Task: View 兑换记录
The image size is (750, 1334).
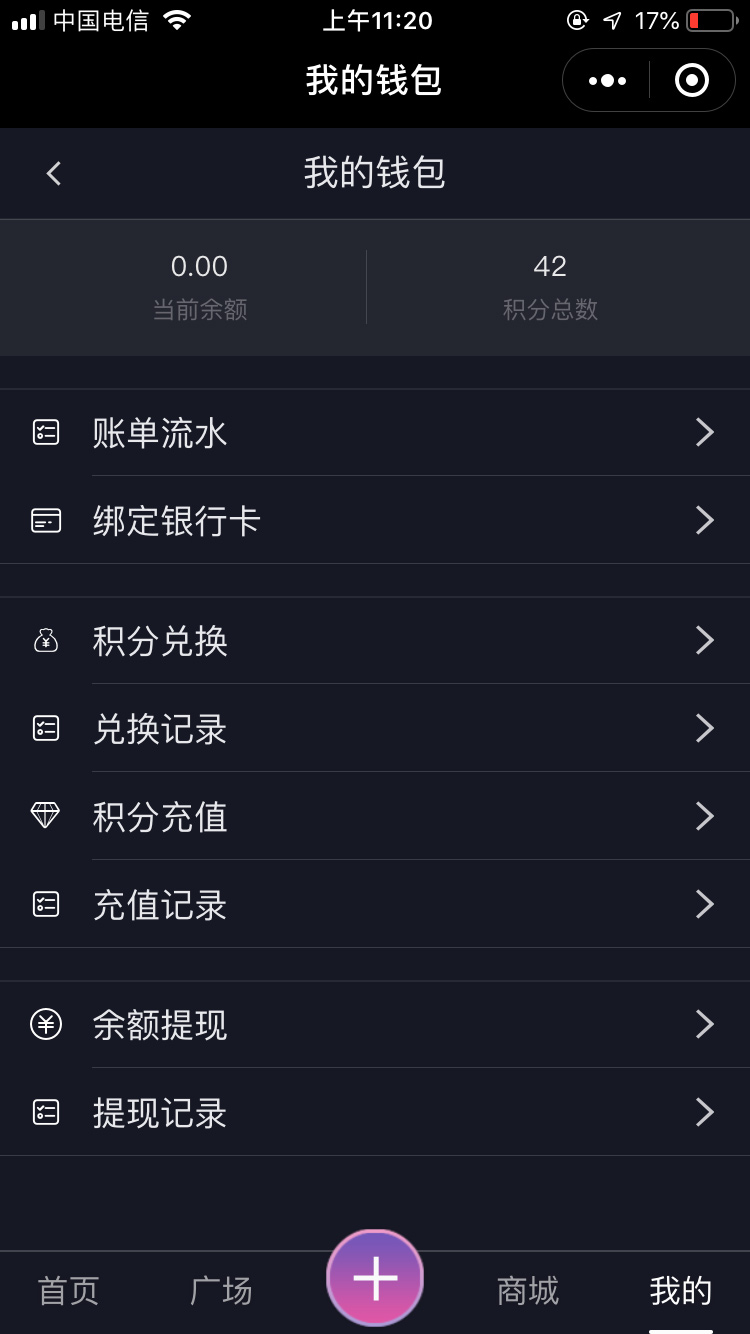Action: pos(375,729)
